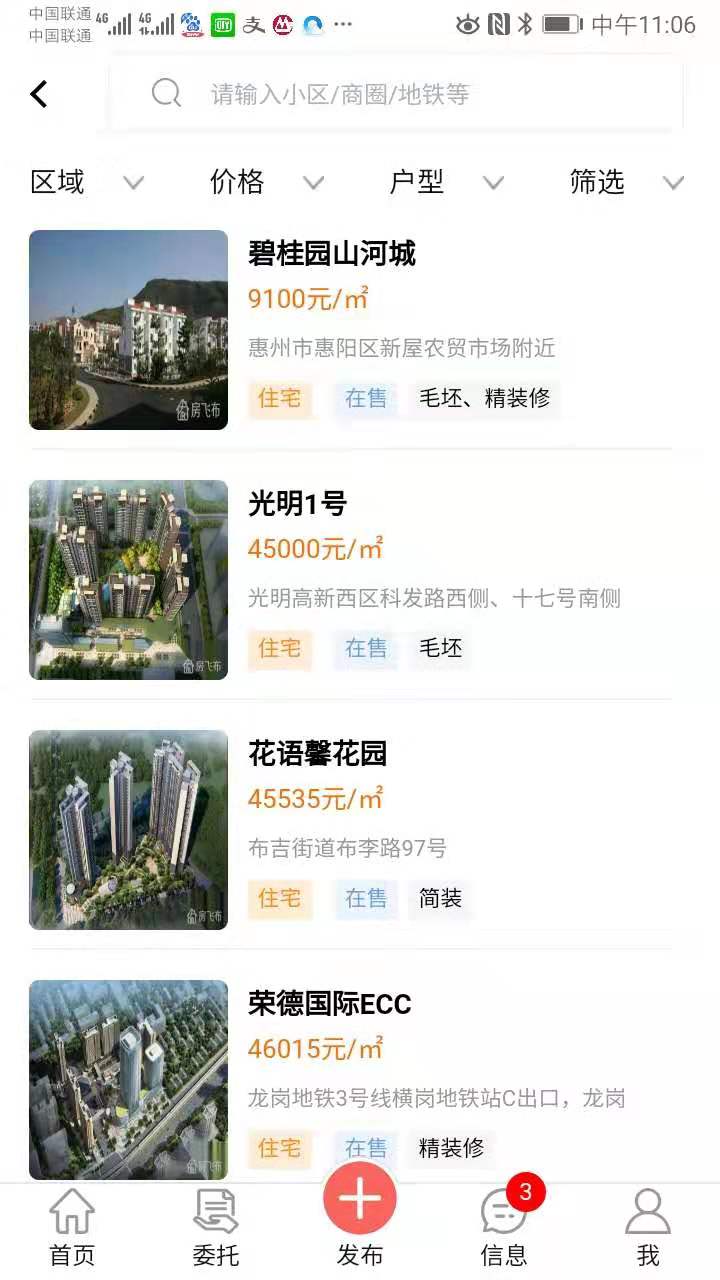
Task: Tap the 简装 tag on 花语馨花园
Action: 440,899
